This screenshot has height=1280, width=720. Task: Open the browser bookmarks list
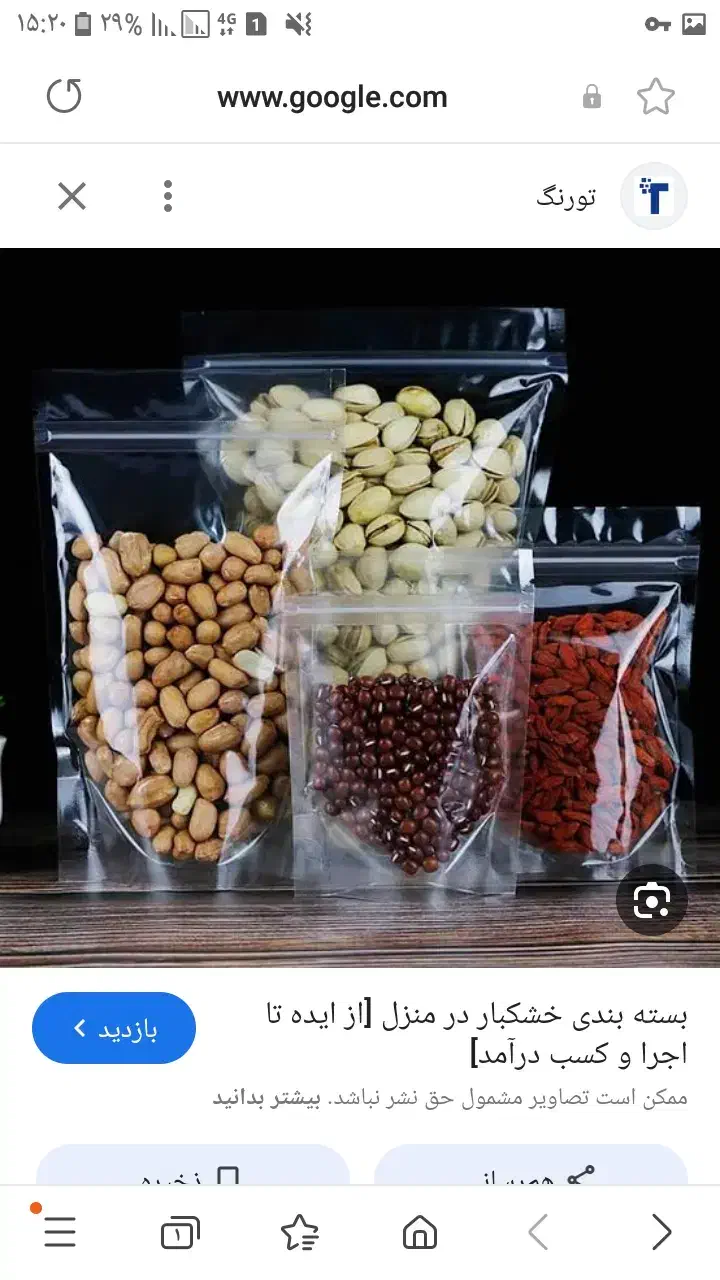(x=300, y=1233)
